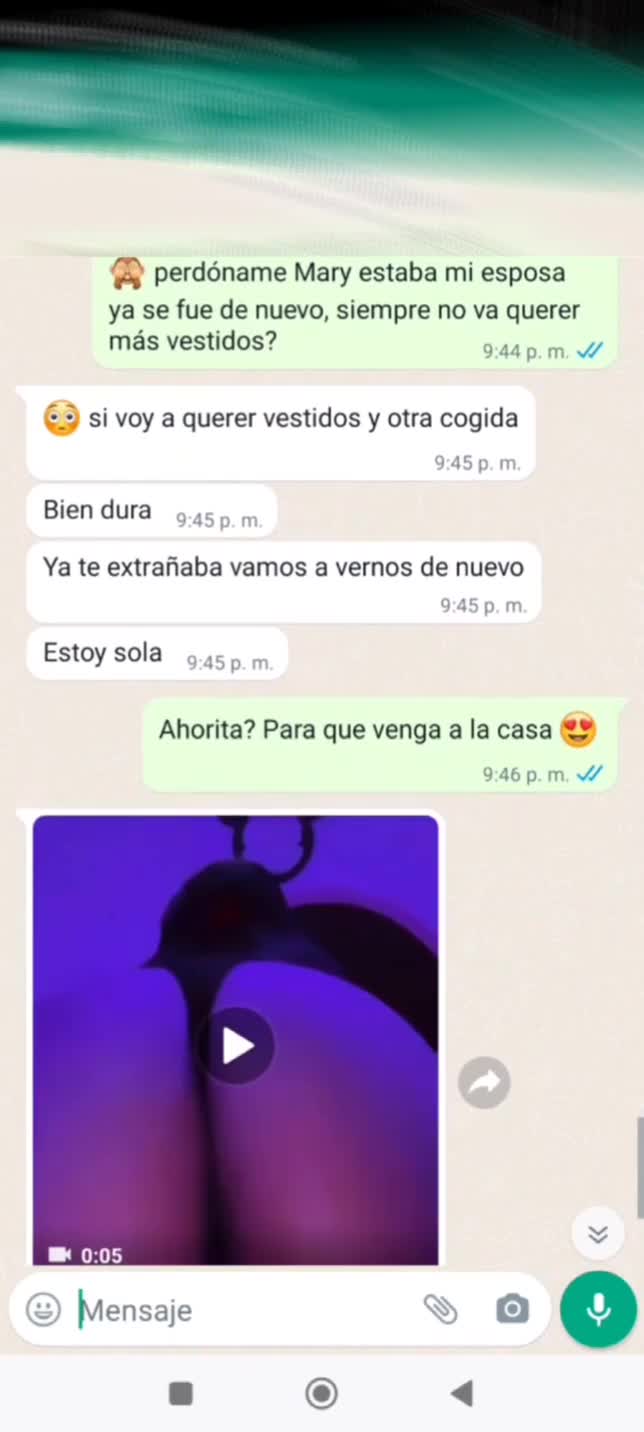This screenshot has width=644, height=1432.
Task: Open the camera from the message bar
Action: point(512,1309)
